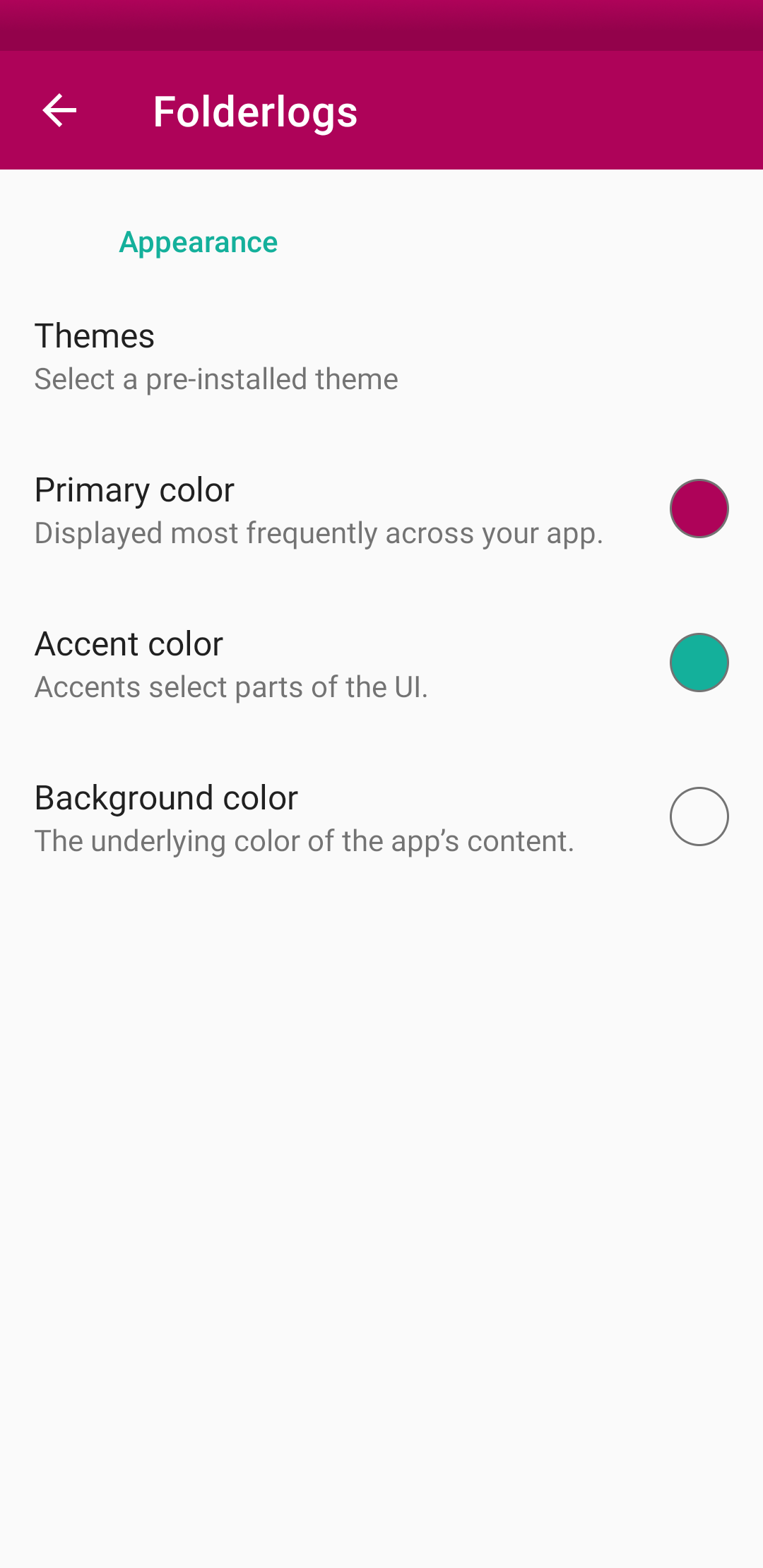This screenshot has height=1568, width=763.
Task: Open the Themes setting
Action: 216,357
